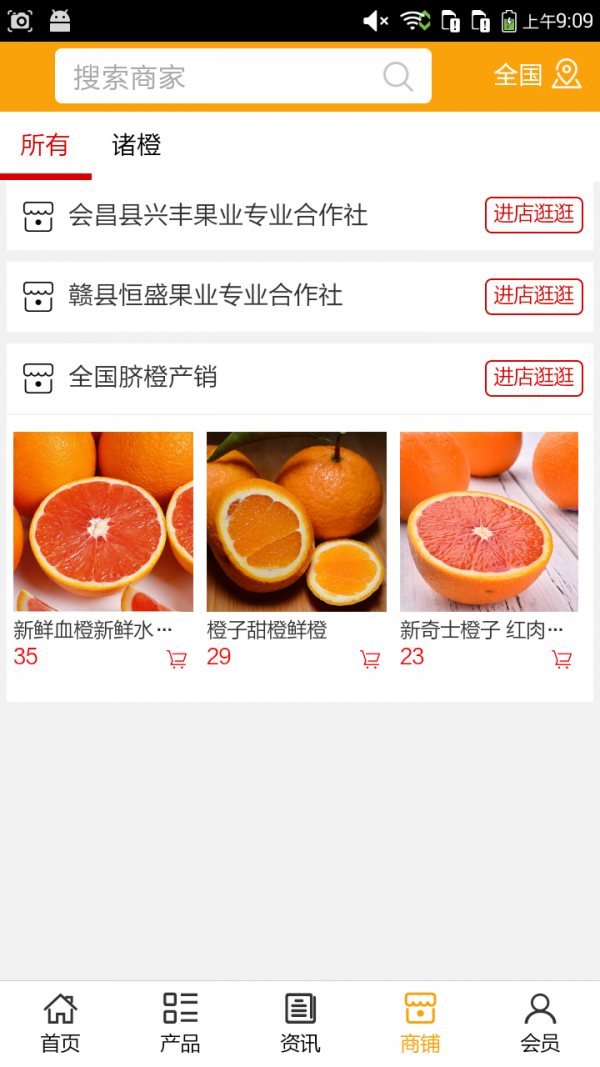This screenshot has height=1067, width=600.
Task: Tap 进店逛逛 for 会昌县兴丰果业专业合作社
Action: click(x=534, y=214)
